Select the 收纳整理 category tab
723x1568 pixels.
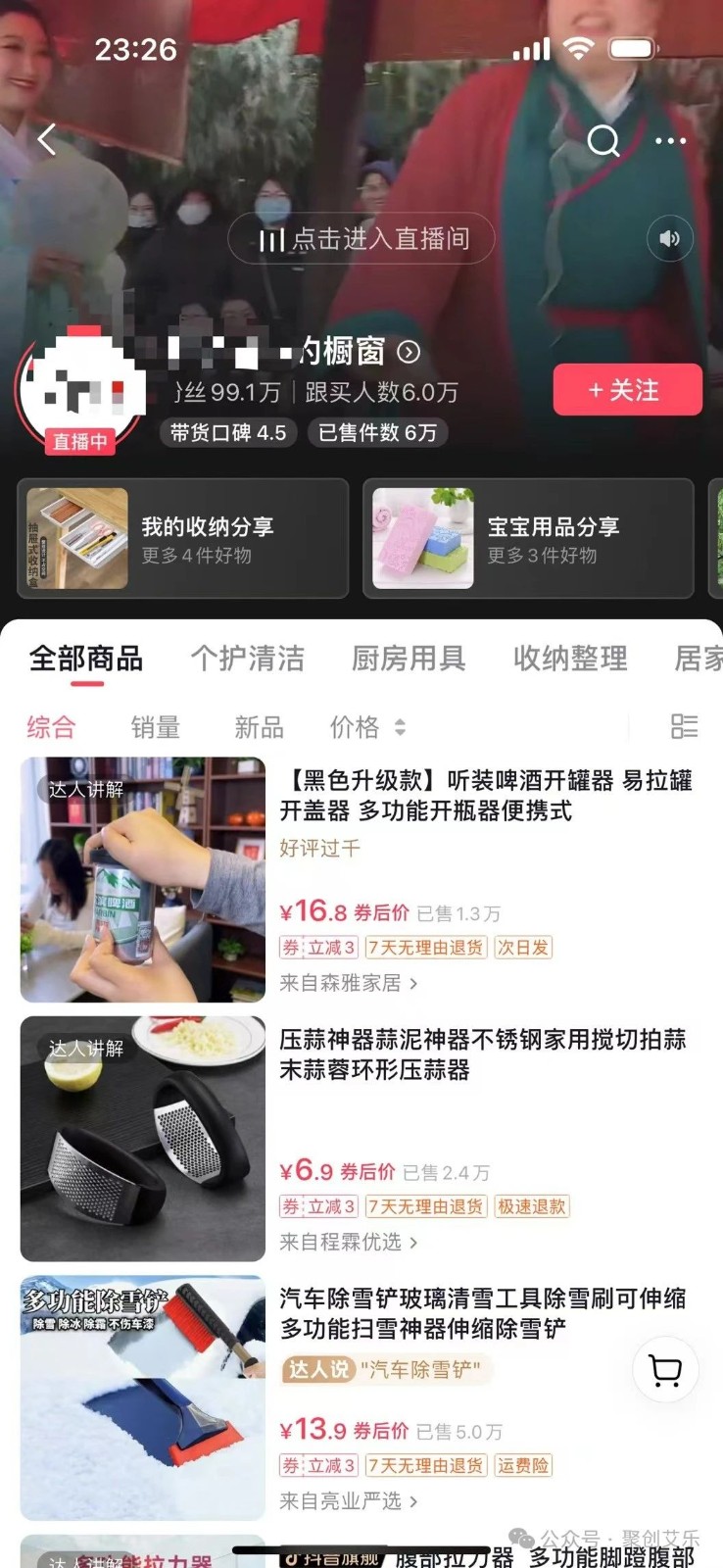click(x=570, y=659)
